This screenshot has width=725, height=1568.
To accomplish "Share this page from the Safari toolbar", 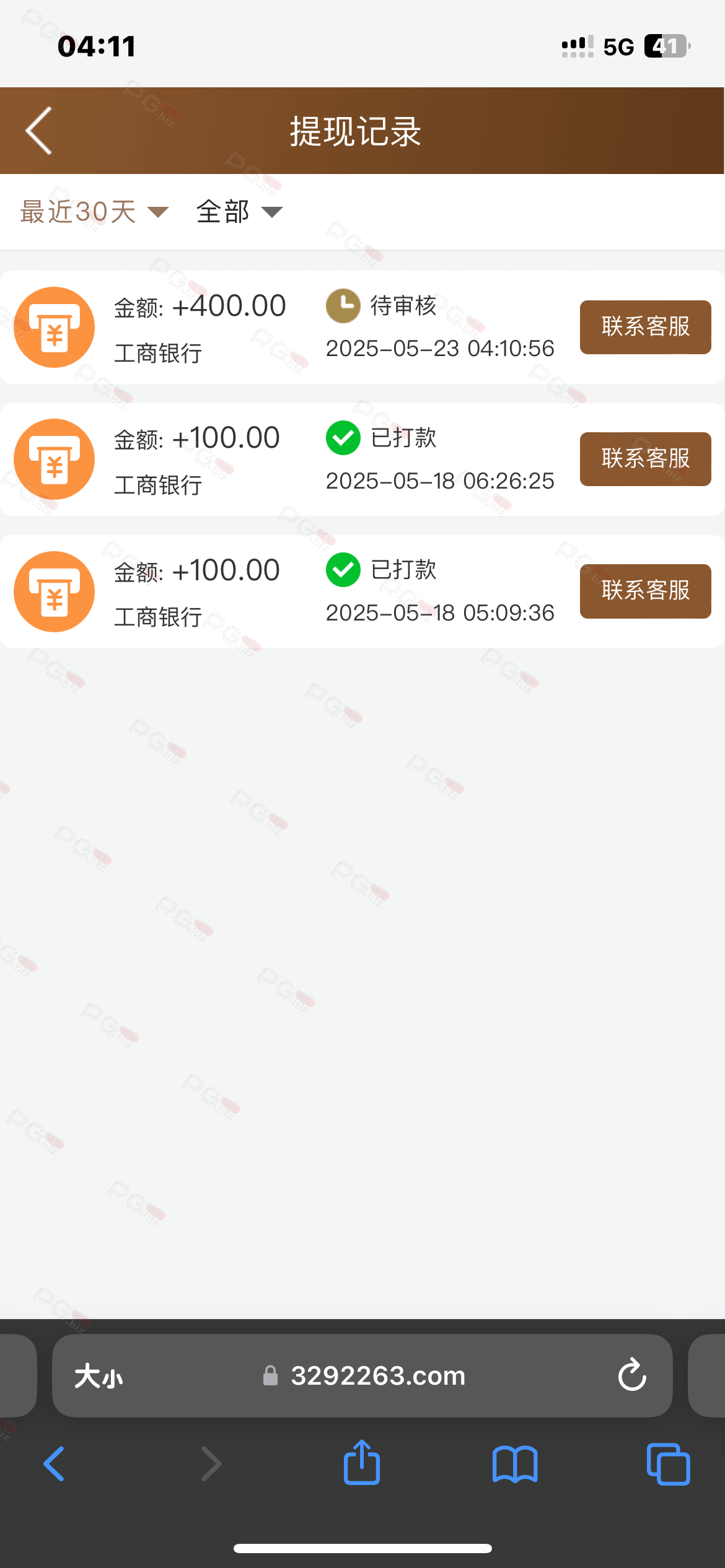I will click(362, 1463).
